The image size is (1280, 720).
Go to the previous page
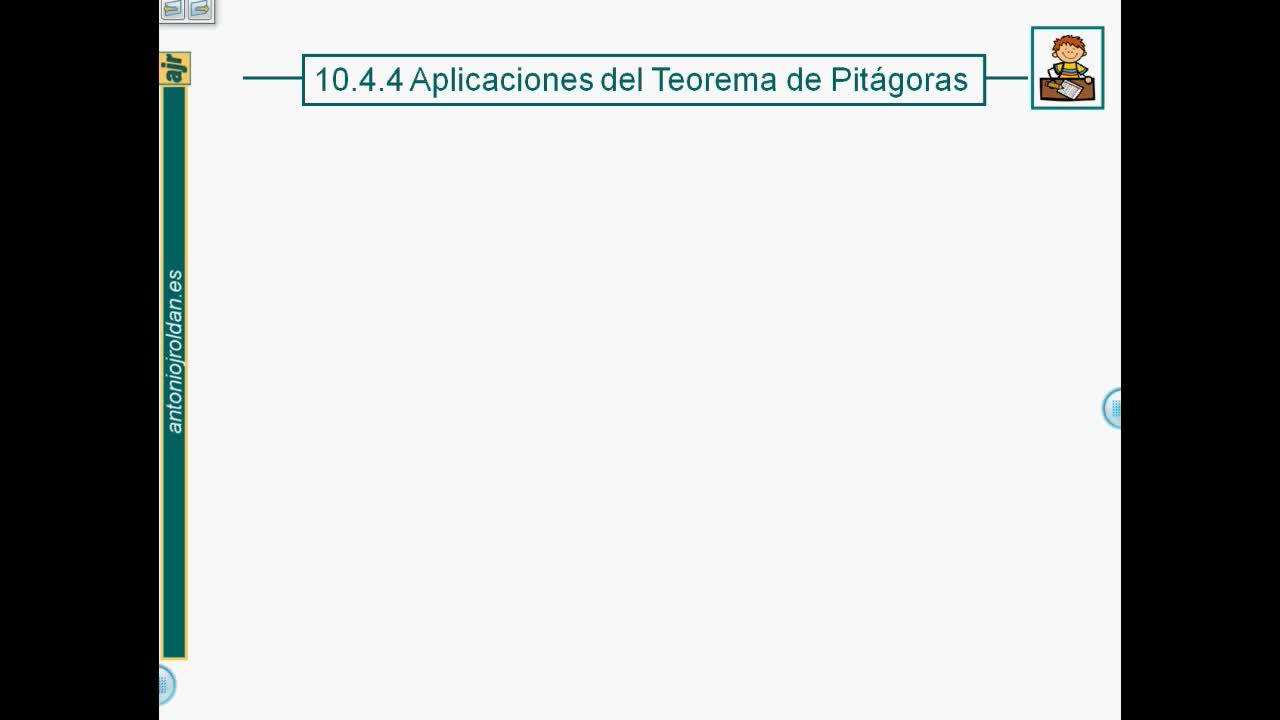point(173,9)
